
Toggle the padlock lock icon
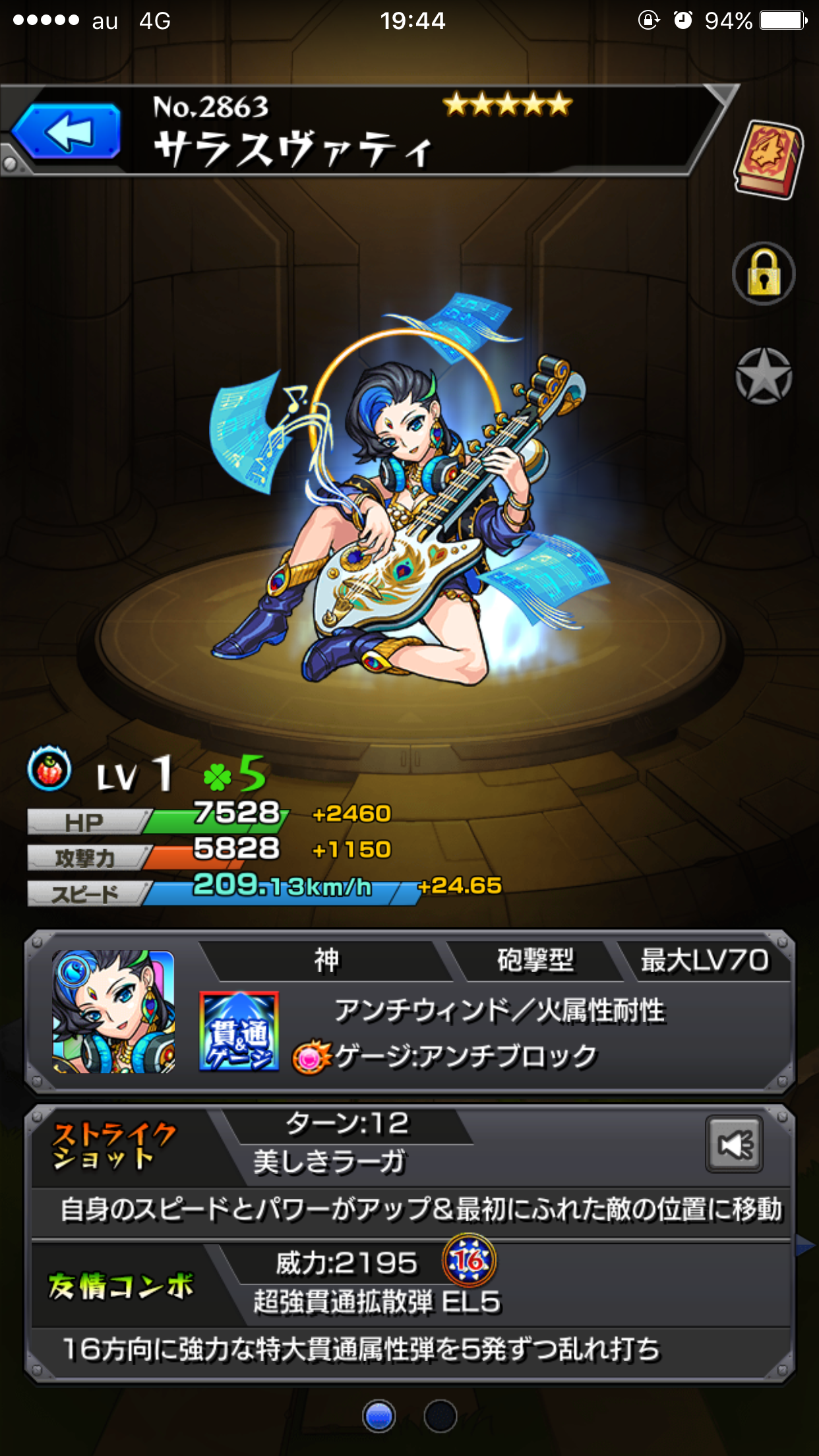tap(764, 274)
